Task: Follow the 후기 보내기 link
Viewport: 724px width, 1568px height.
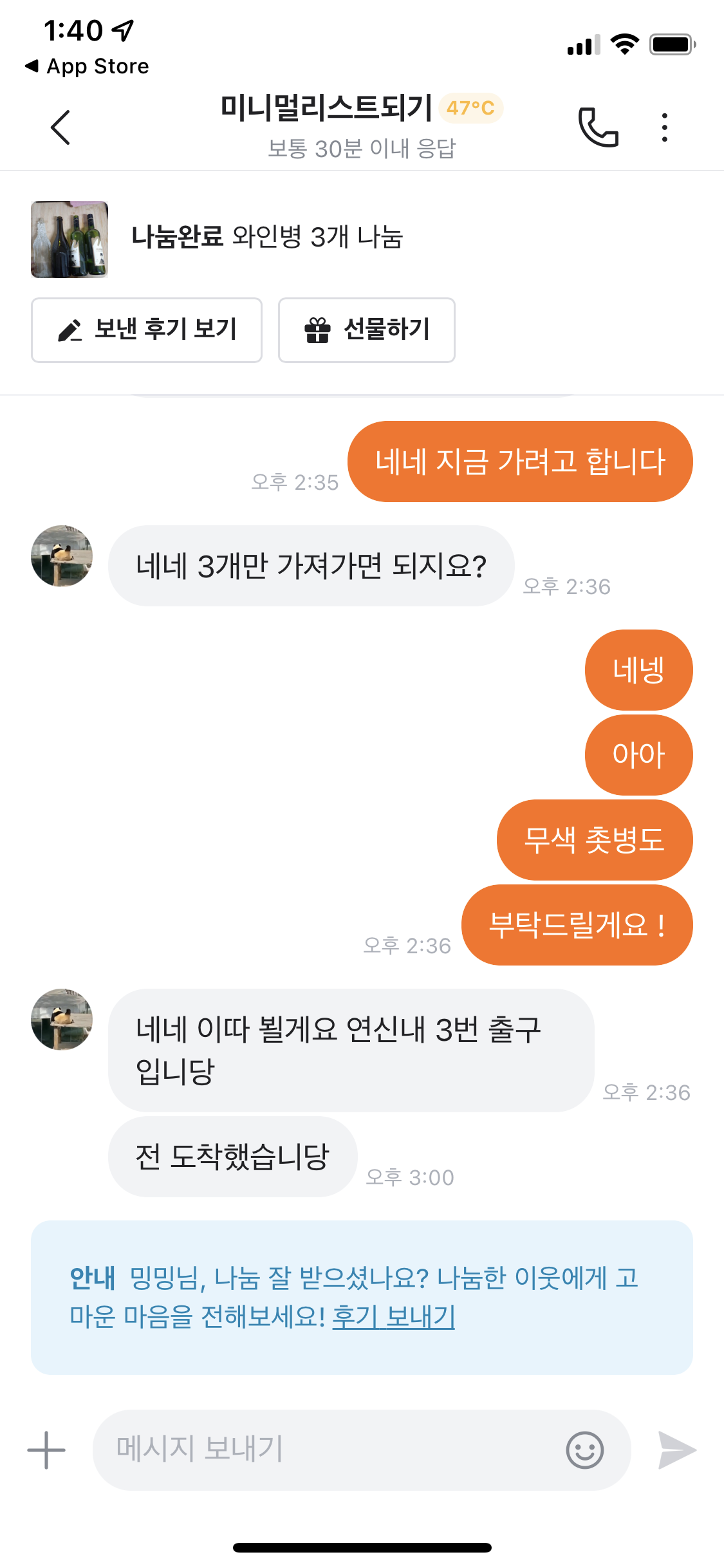Action: 393,1317
